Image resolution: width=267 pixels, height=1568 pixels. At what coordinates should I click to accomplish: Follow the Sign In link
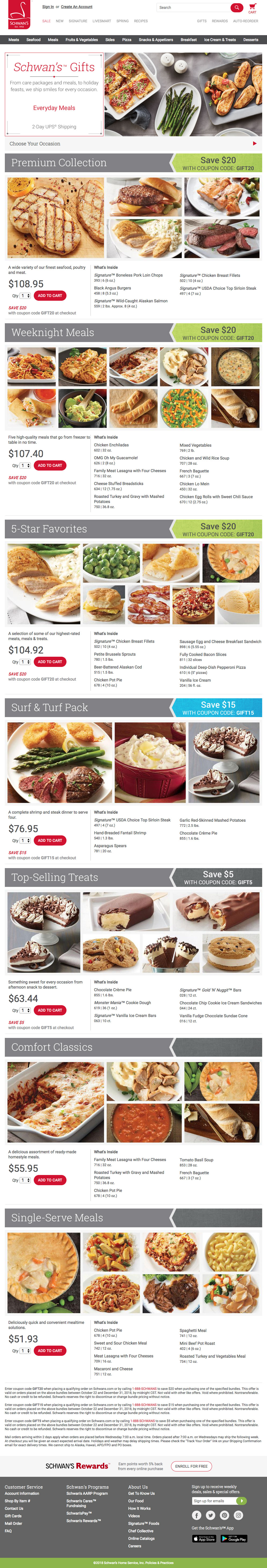tap(48, 7)
